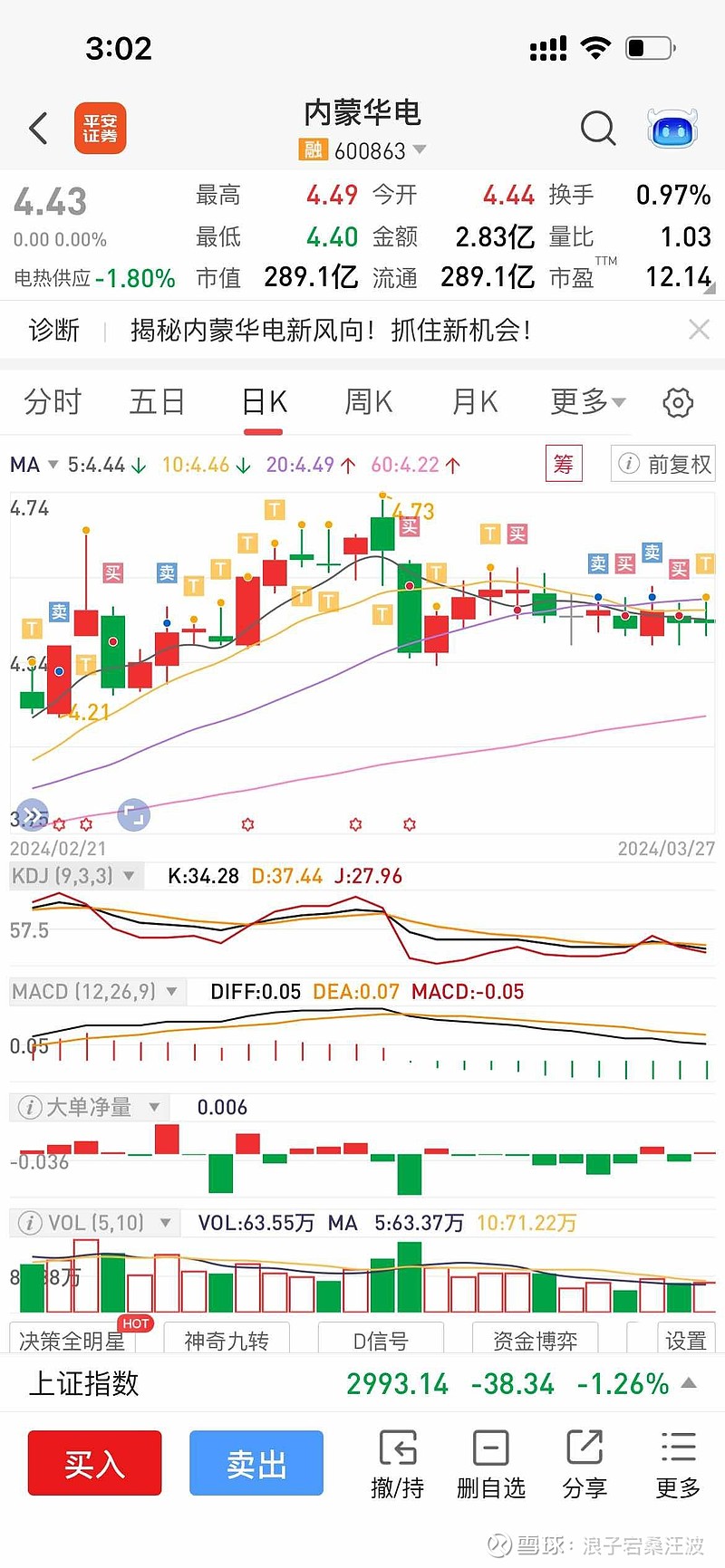The image size is (725, 1568).
Task: Tap the blue 卖出 sell button
Action: [256, 1463]
